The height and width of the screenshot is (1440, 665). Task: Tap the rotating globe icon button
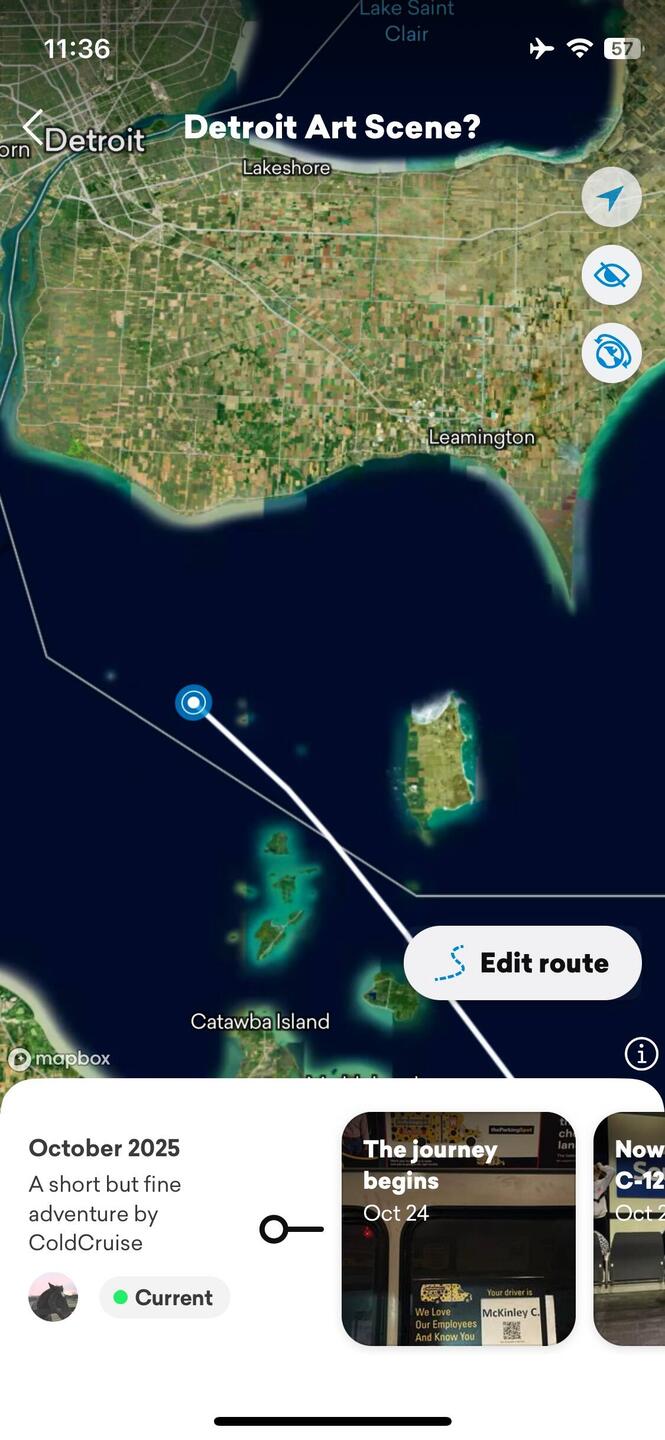[611, 352]
